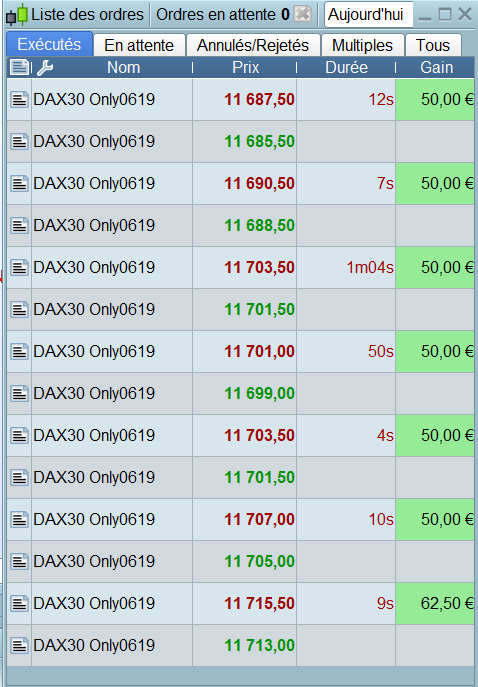Select the order row priced 11 707,00
The width and height of the screenshot is (478, 687).
click(241, 519)
